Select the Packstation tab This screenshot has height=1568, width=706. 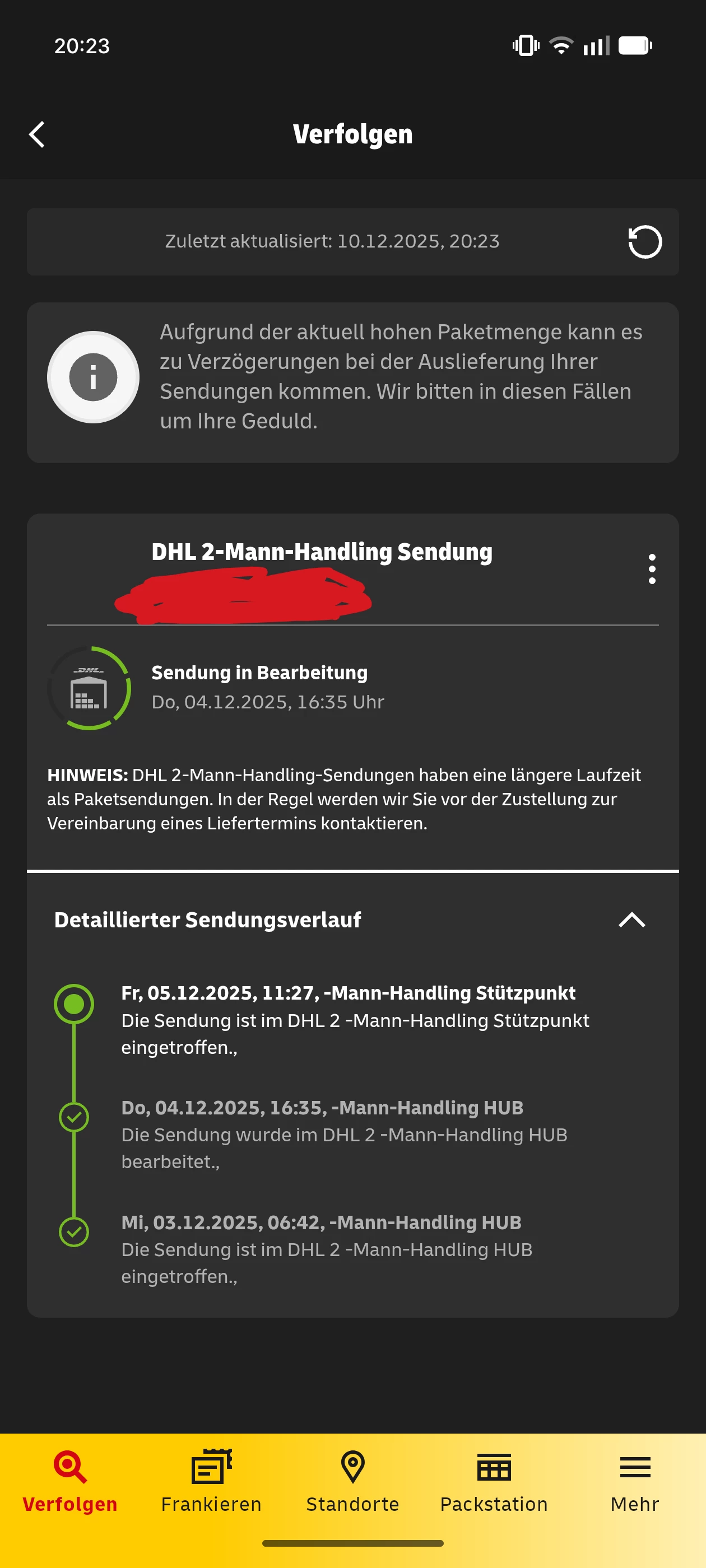click(x=494, y=1482)
